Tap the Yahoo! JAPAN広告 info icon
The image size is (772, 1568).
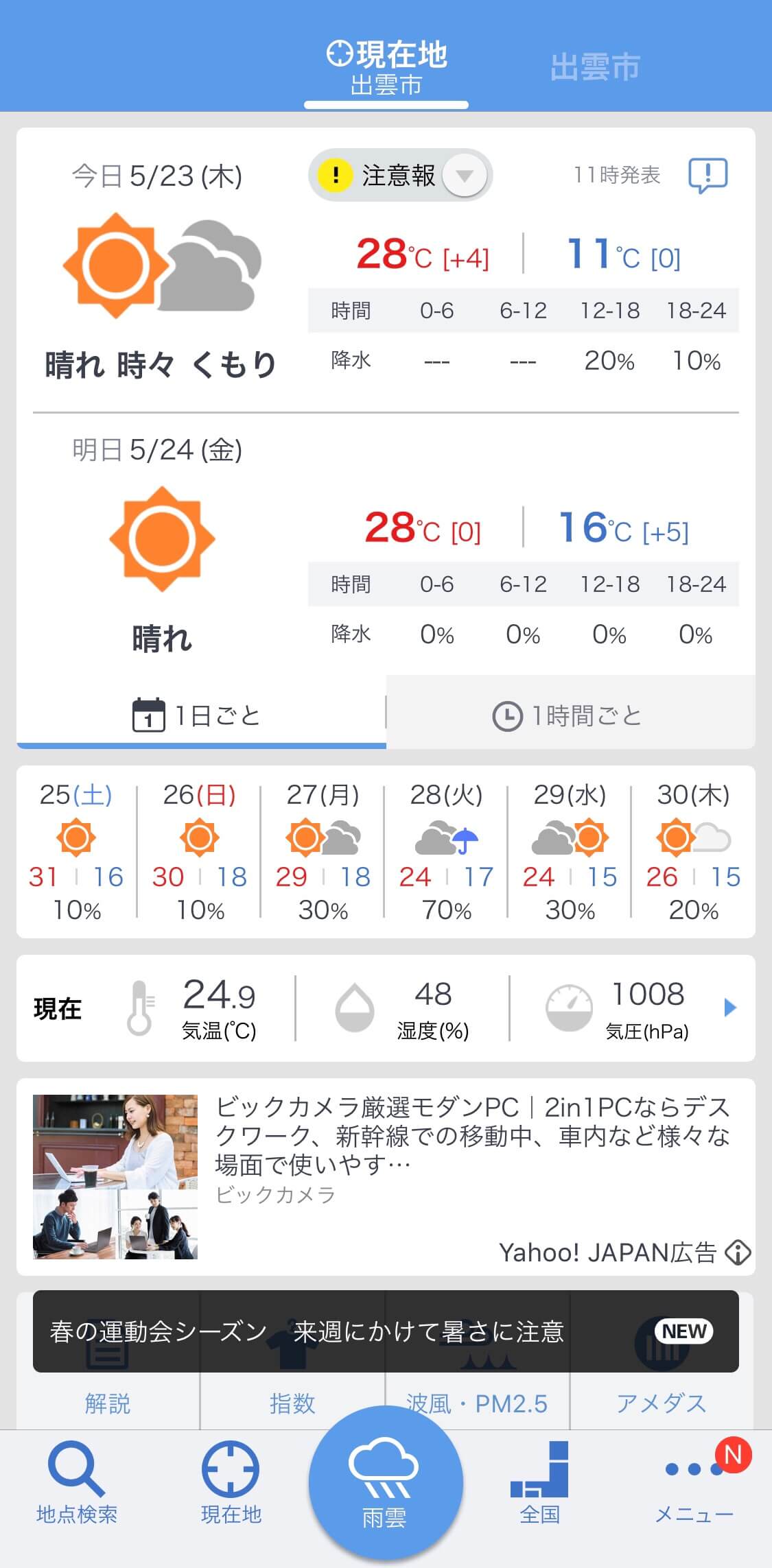point(738,1252)
